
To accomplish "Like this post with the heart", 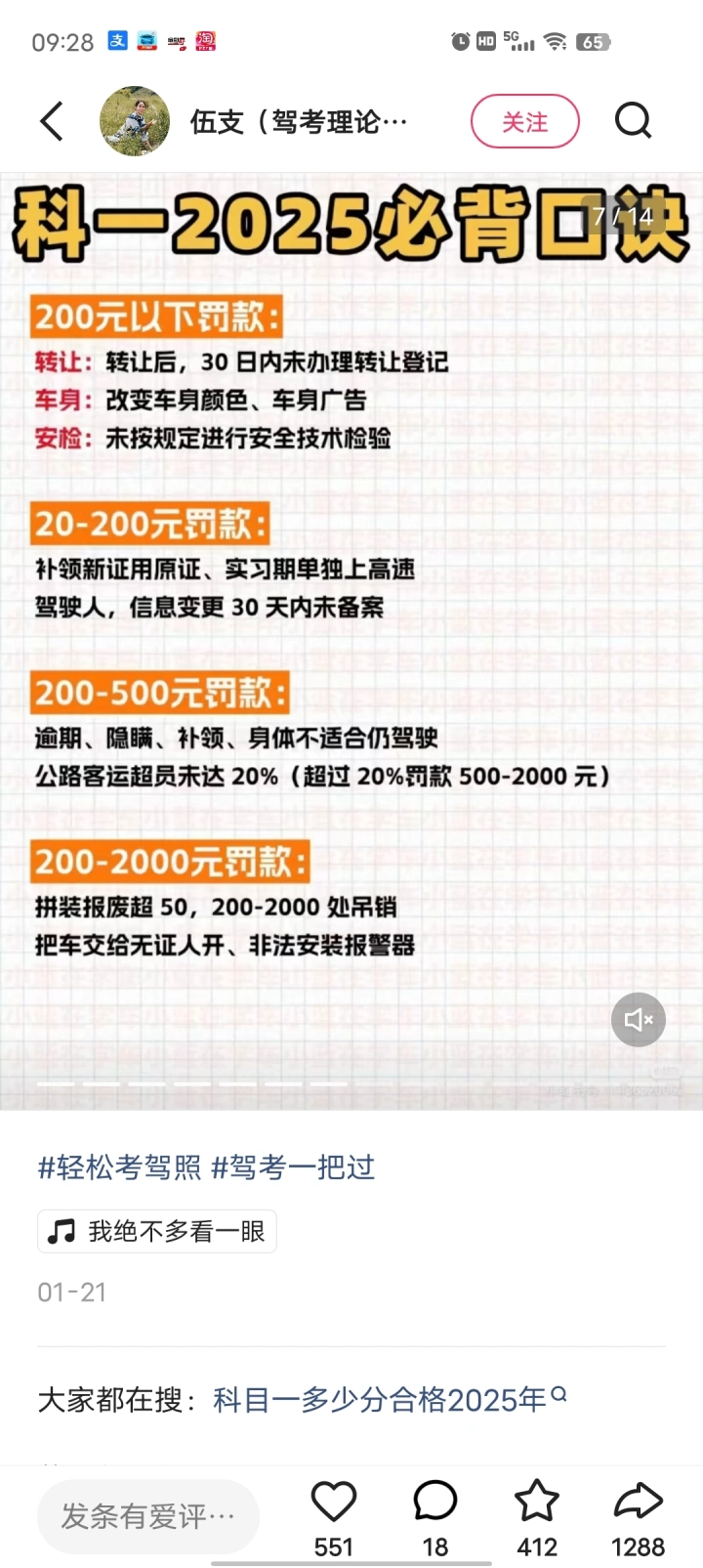I will point(333,1503).
